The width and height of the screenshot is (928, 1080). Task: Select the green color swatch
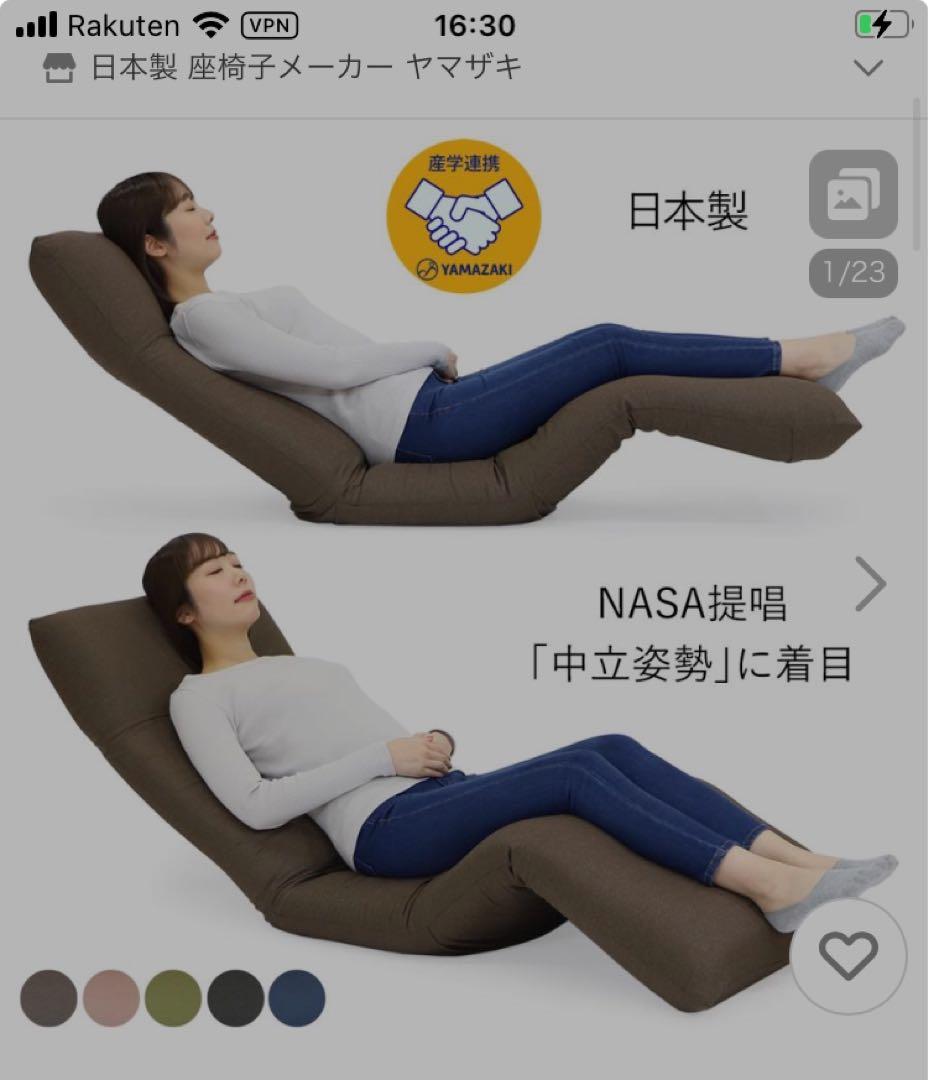click(x=173, y=998)
